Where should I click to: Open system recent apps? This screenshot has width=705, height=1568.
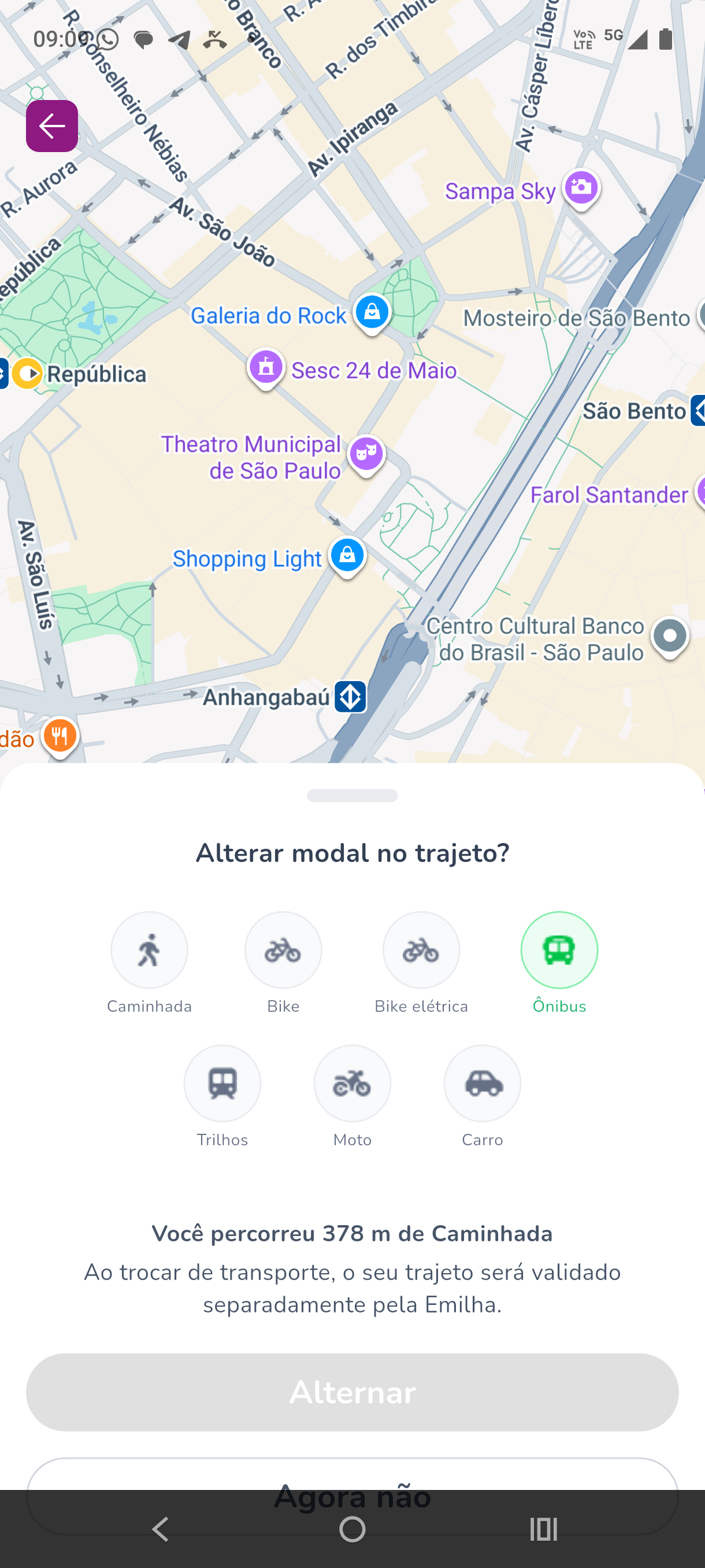(x=543, y=1529)
